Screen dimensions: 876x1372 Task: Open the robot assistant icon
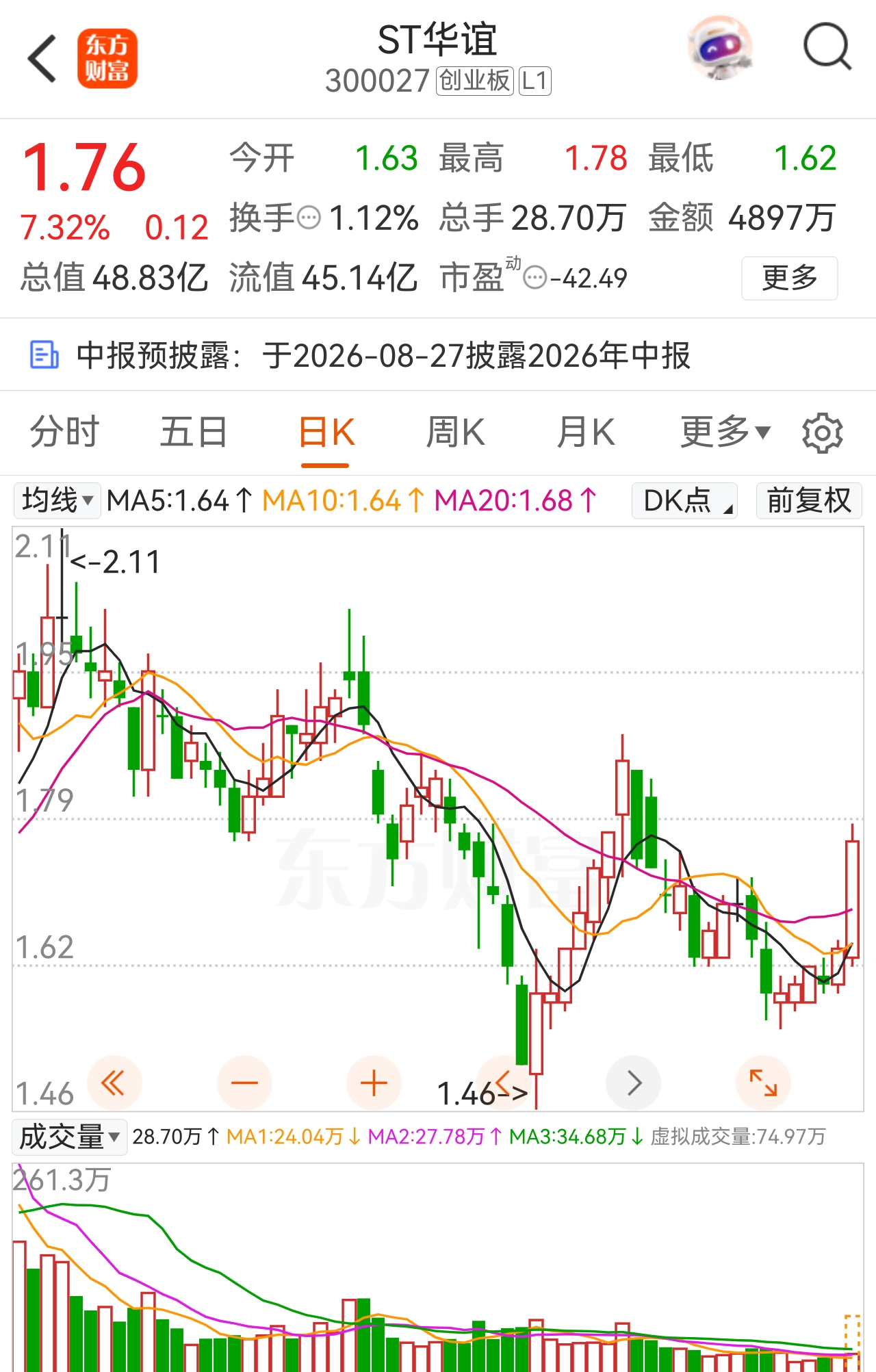click(x=720, y=47)
